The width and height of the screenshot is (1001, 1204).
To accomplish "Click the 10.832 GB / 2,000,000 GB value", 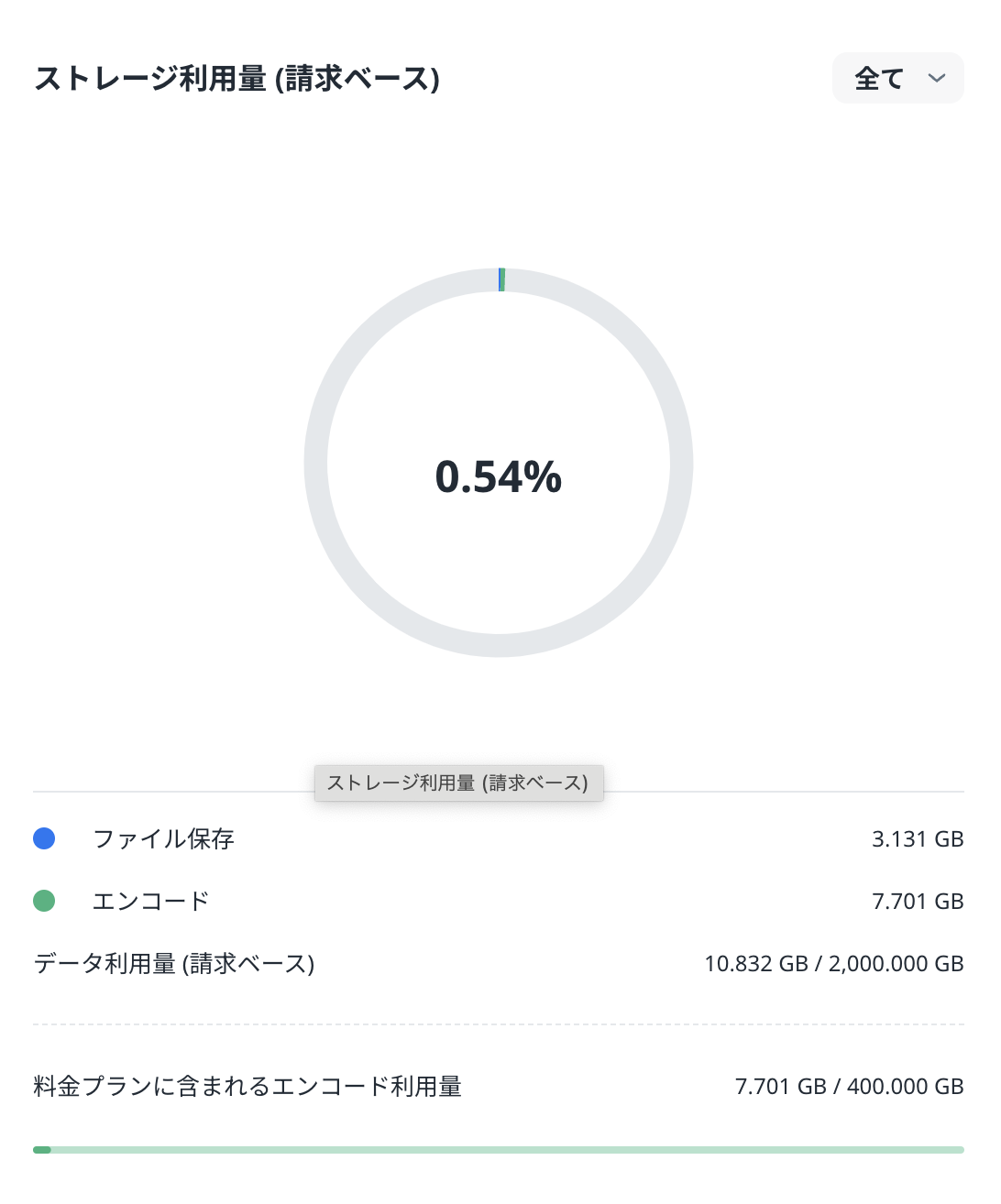I will pos(834,963).
